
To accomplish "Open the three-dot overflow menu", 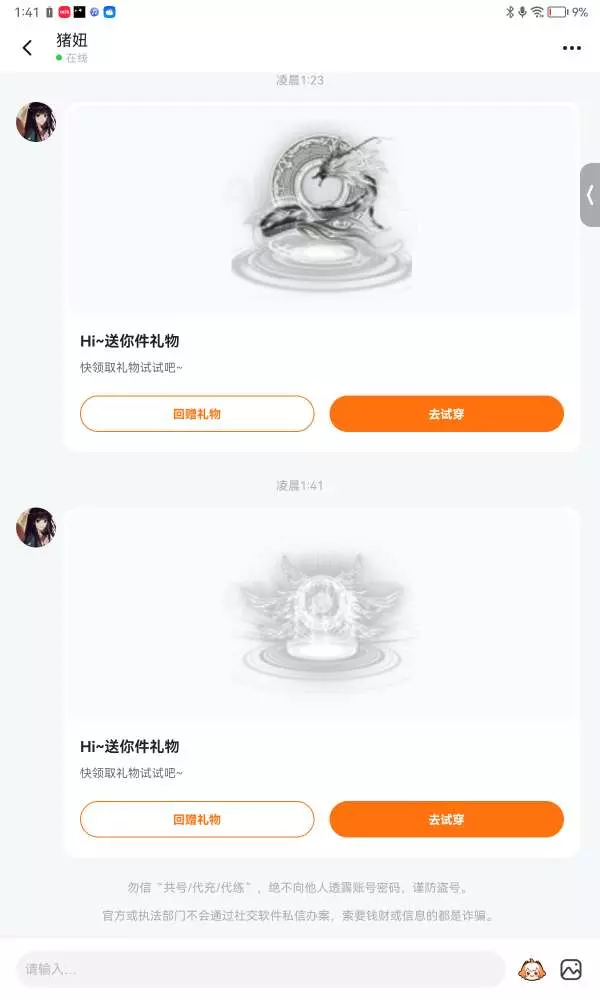I will pyautogui.click(x=571, y=48).
